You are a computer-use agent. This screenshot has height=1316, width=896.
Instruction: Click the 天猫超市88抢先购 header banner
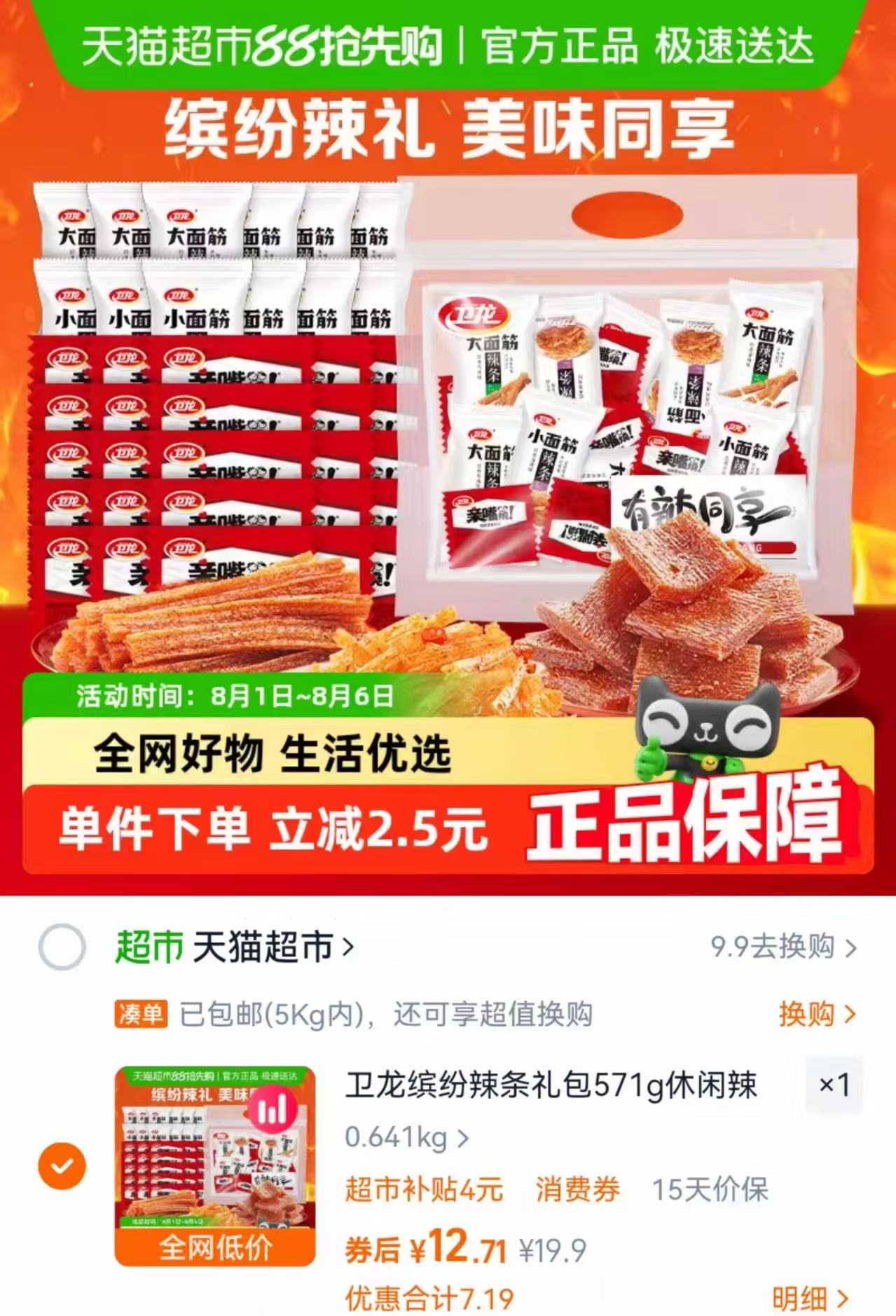(448, 46)
